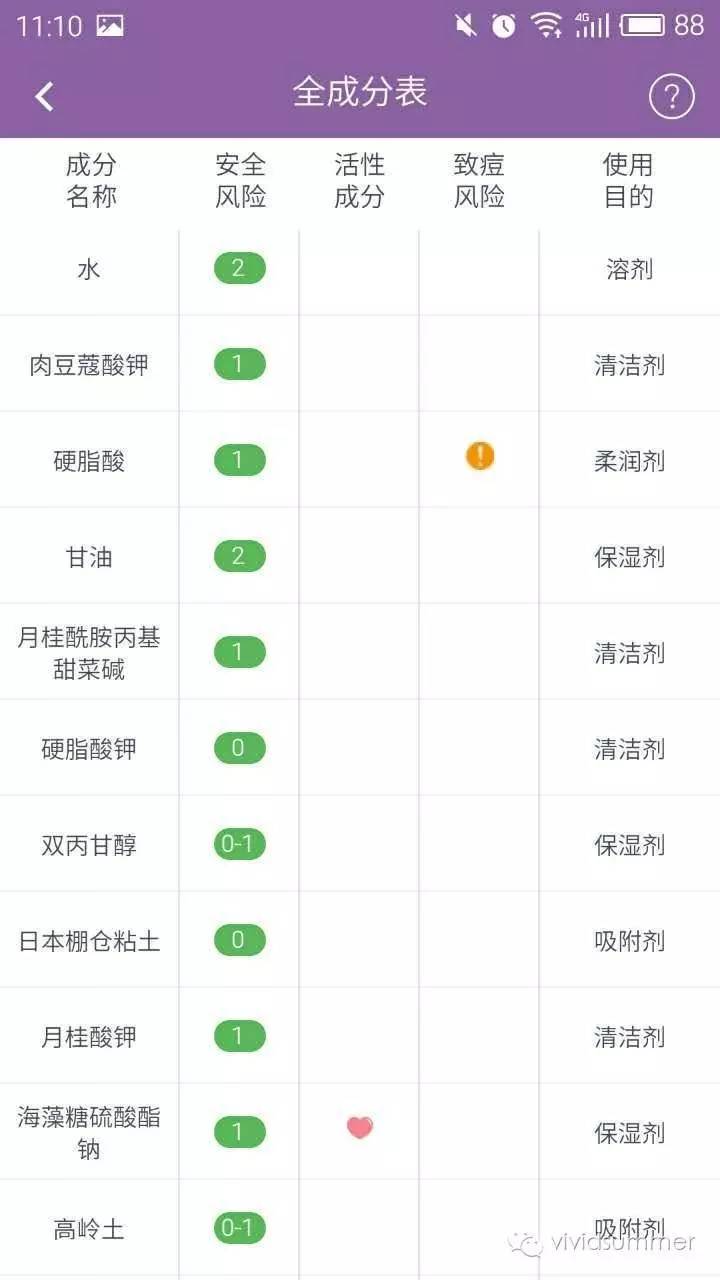Tap the battery indicator showing 88

pos(645,24)
